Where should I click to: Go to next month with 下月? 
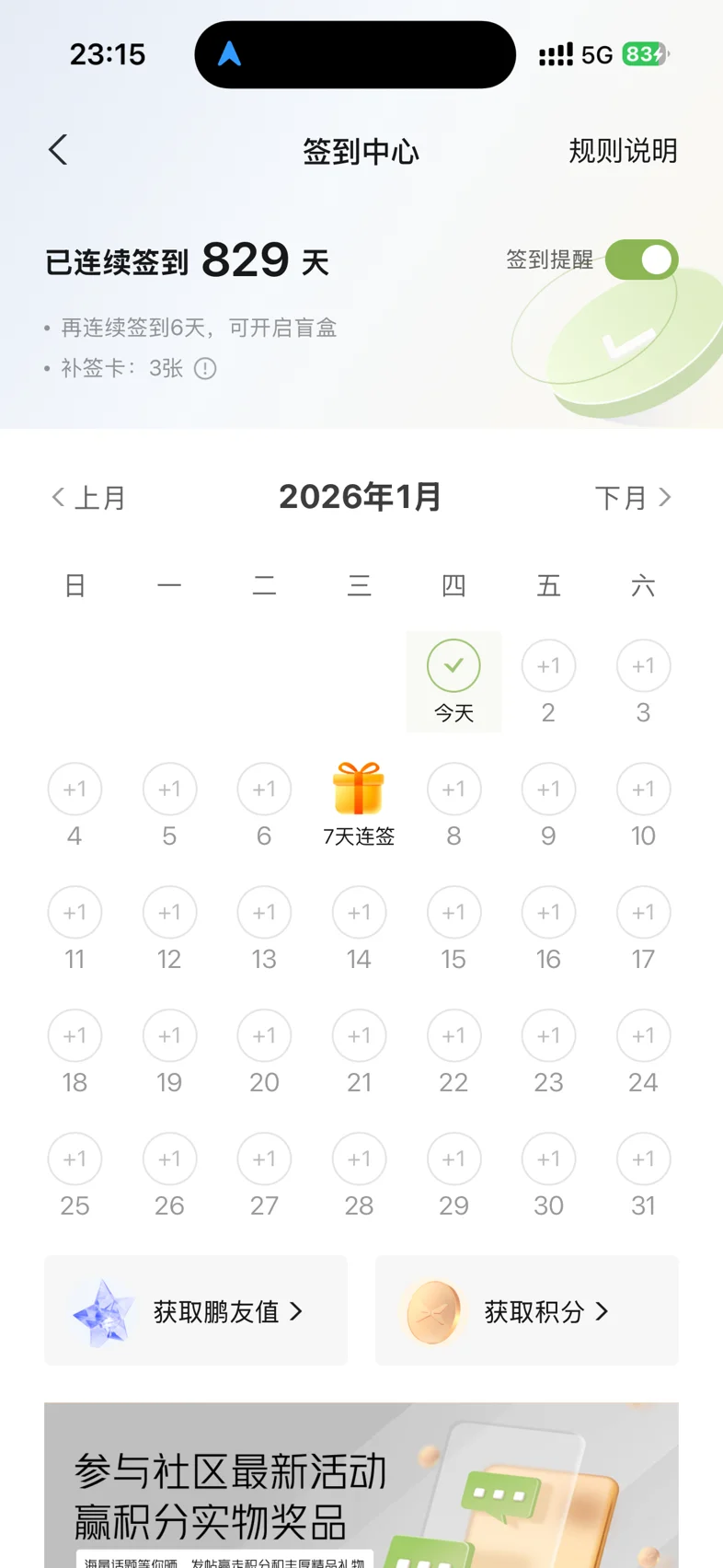(633, 498)
